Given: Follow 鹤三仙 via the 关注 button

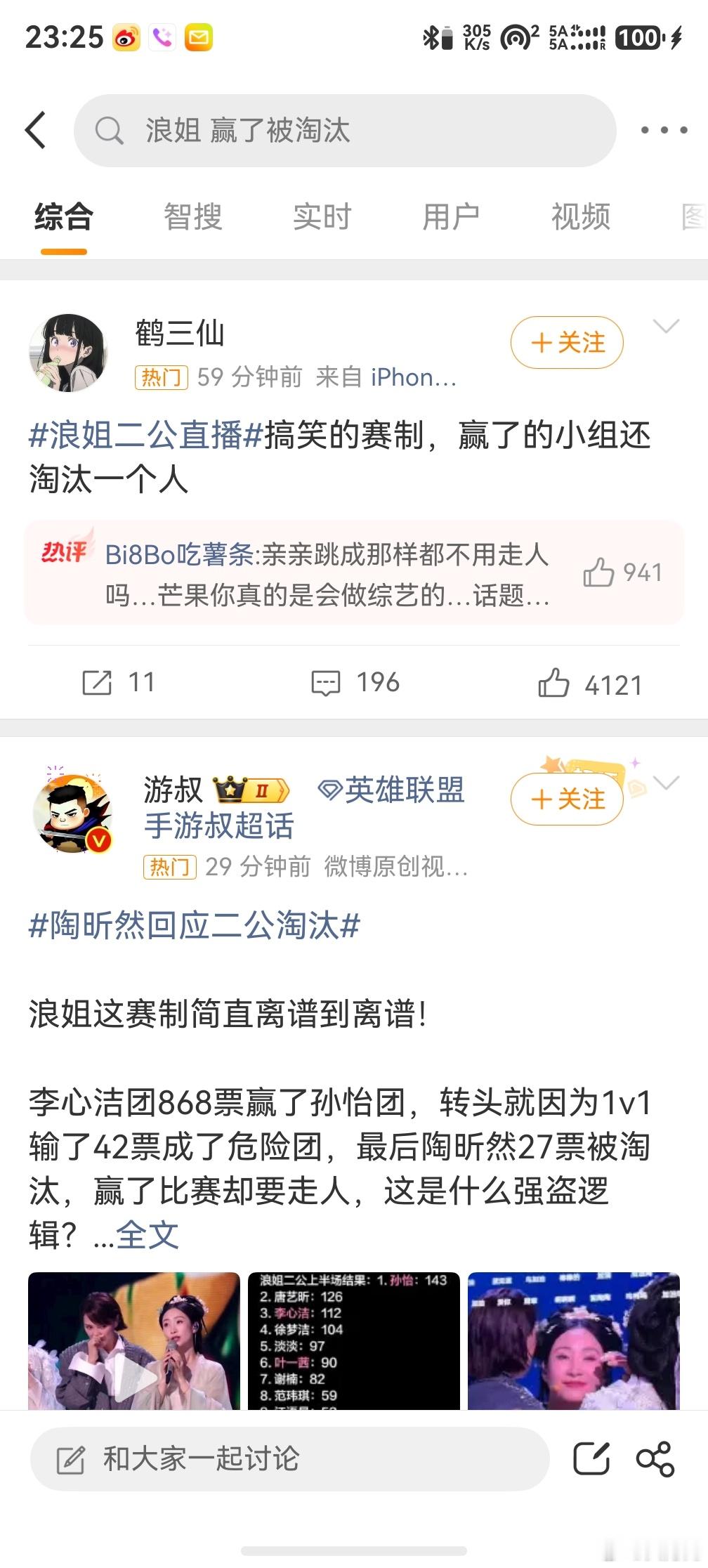Looking at the screenshot, I should coord(566,343).
